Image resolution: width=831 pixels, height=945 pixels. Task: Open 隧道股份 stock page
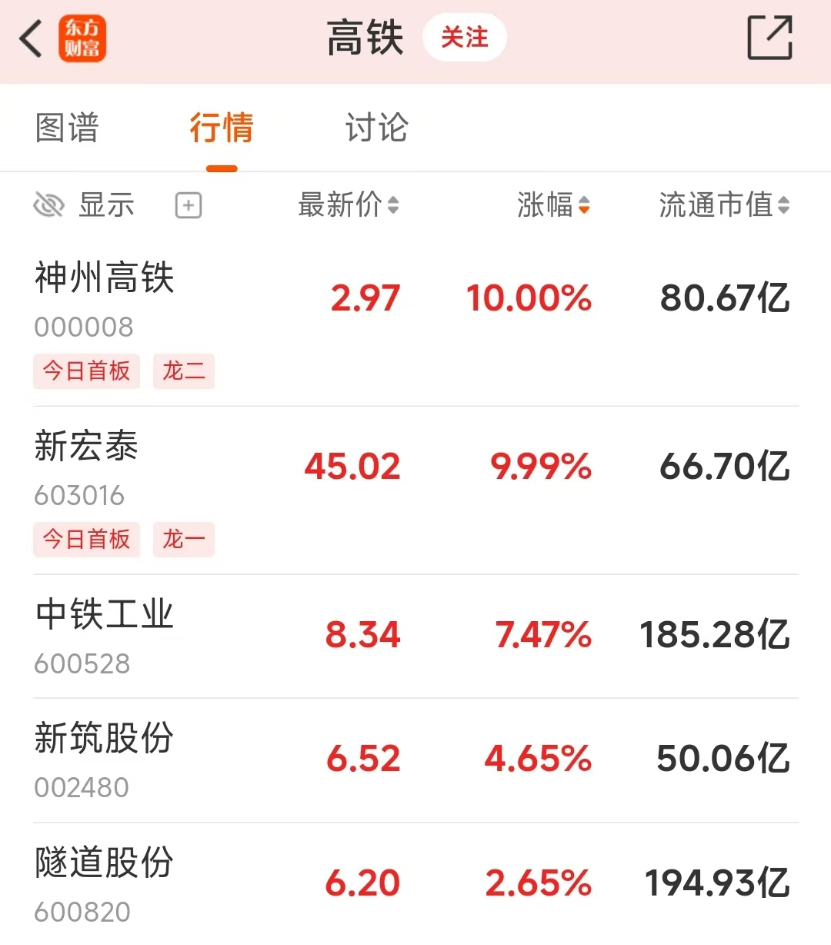[104, 863]
